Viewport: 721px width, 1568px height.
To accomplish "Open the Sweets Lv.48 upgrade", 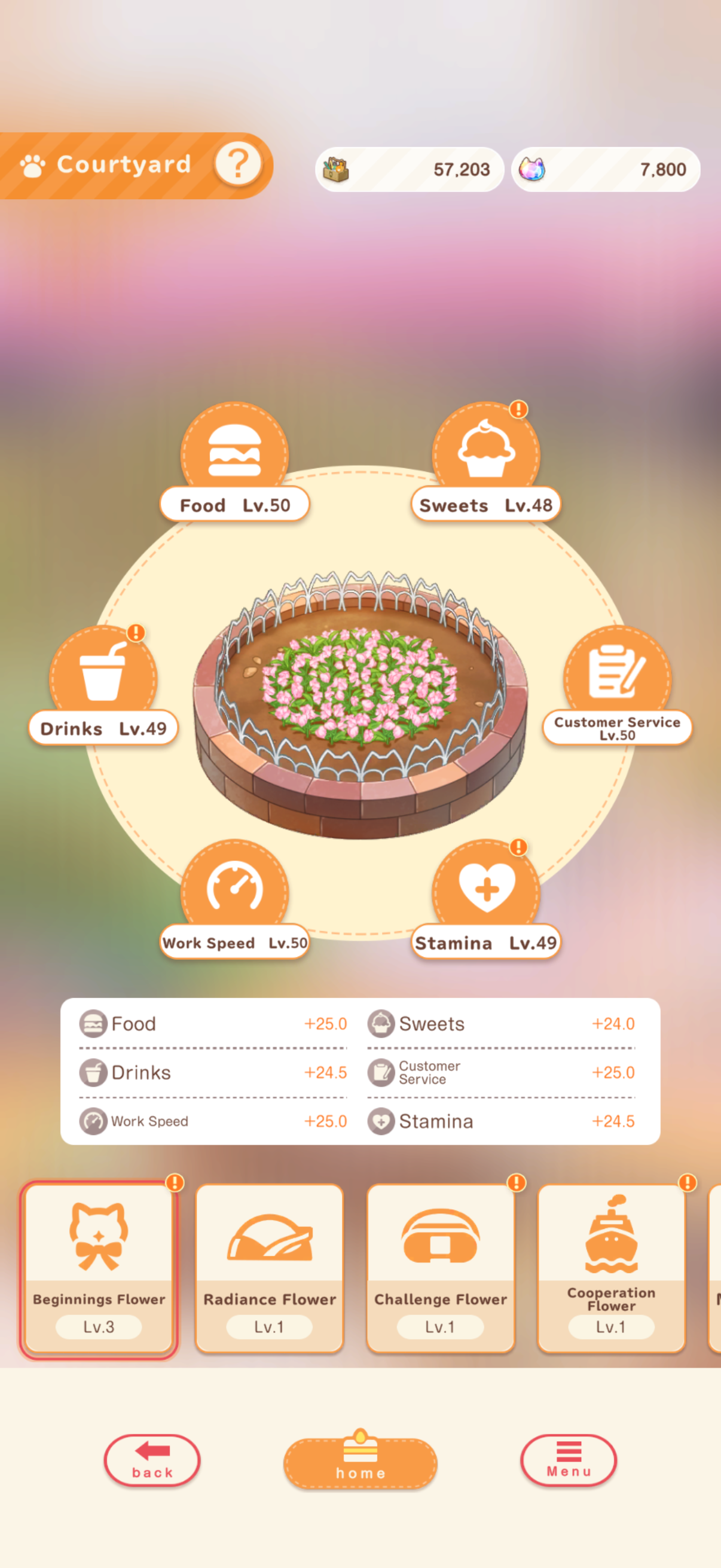I will click(x=485, y=462).
